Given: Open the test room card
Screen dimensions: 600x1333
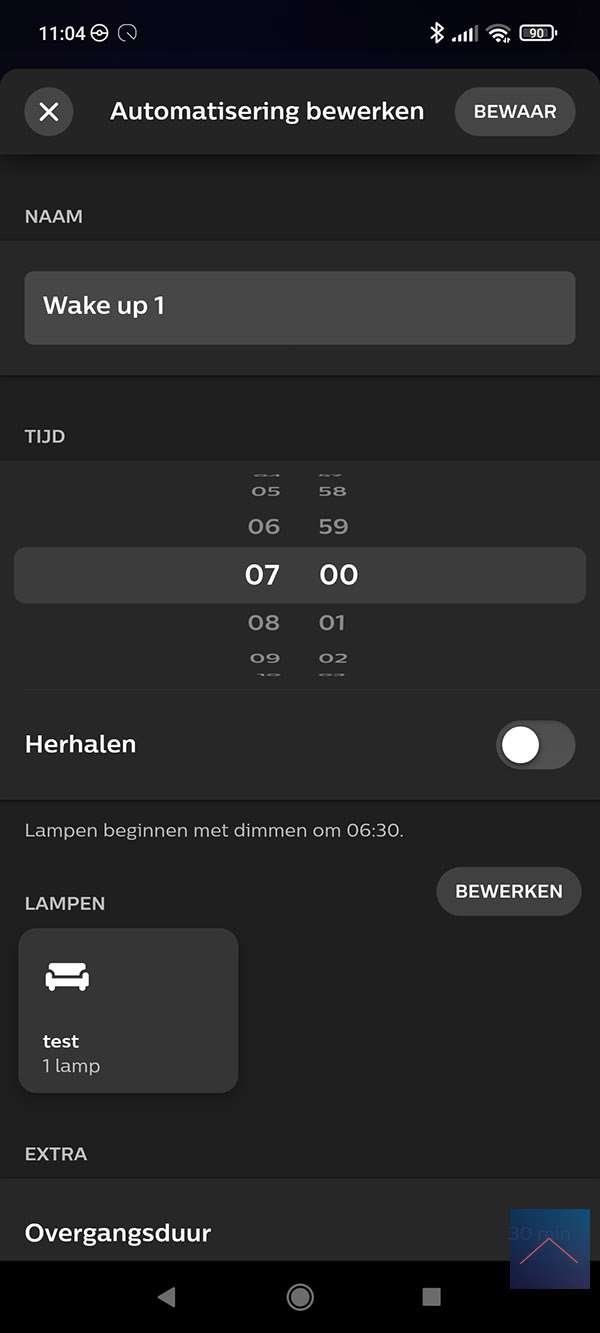Looking at the screenshot, I should pyautogui.click(x=128, y=1010).
